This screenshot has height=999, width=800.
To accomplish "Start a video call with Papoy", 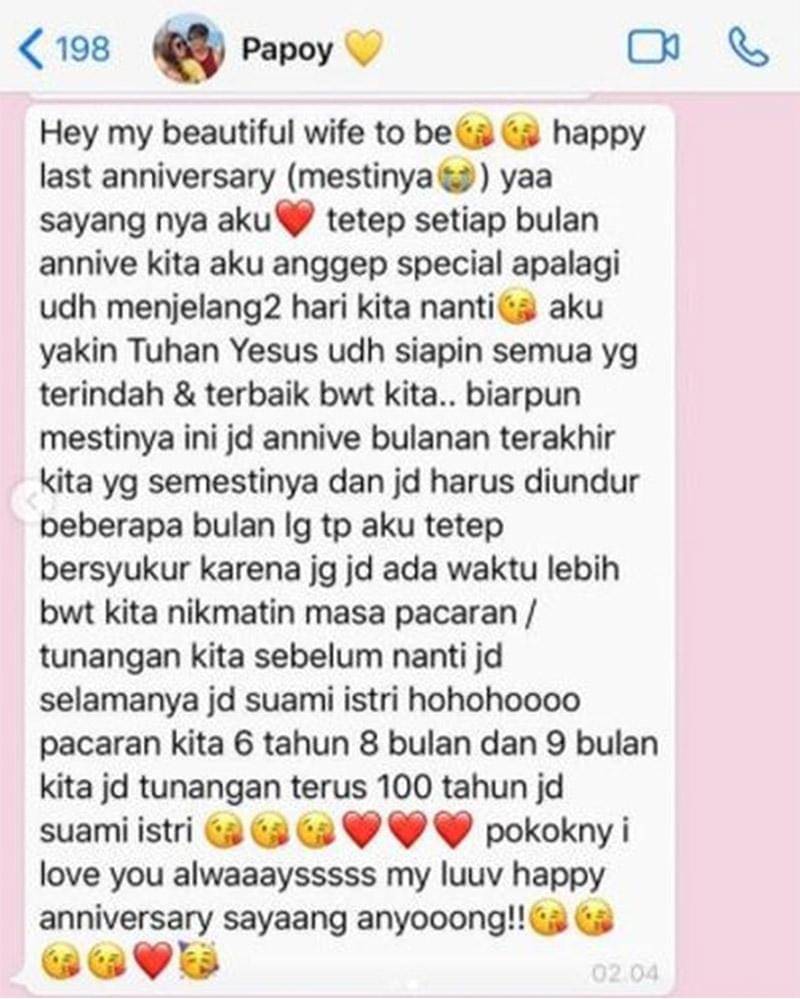I will pyautogui.click(x=652, y=47).
